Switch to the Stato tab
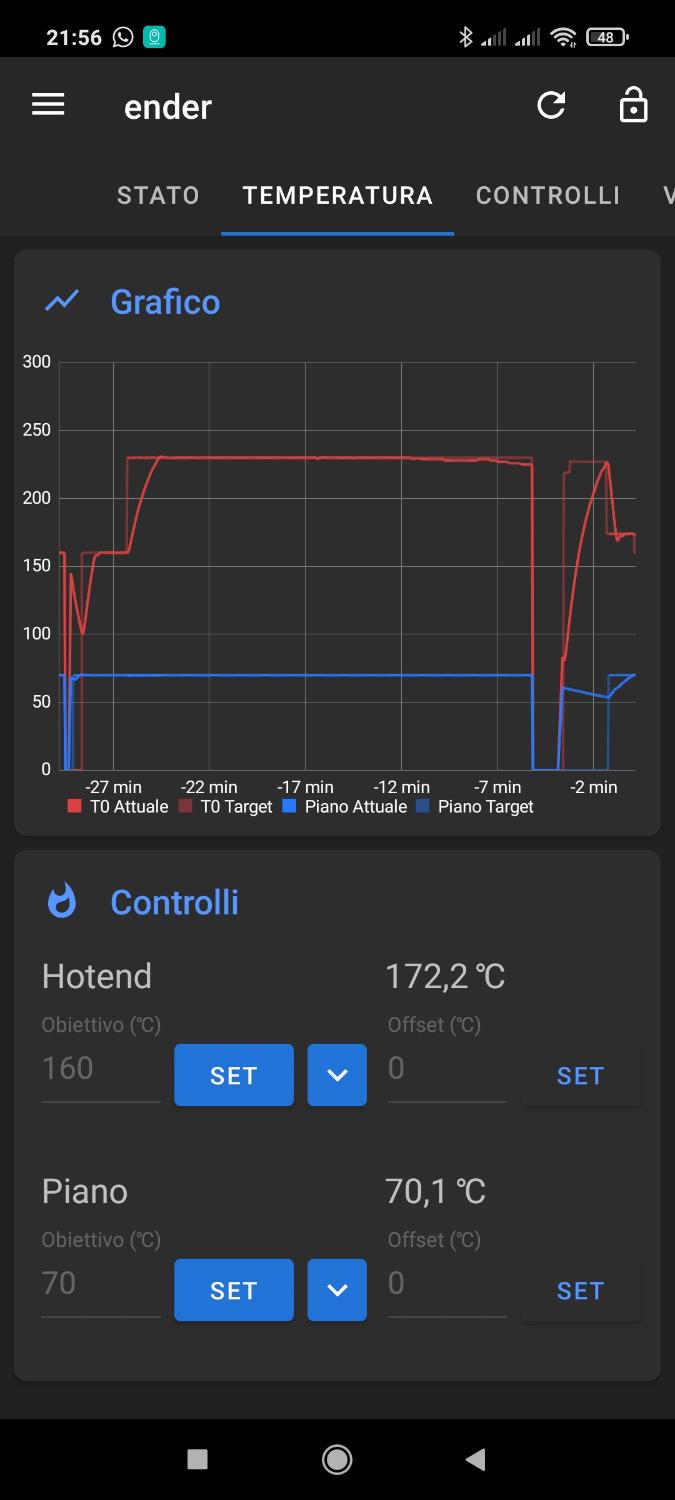The height and width of the screenshot is (1500, 675). [158, 195]
